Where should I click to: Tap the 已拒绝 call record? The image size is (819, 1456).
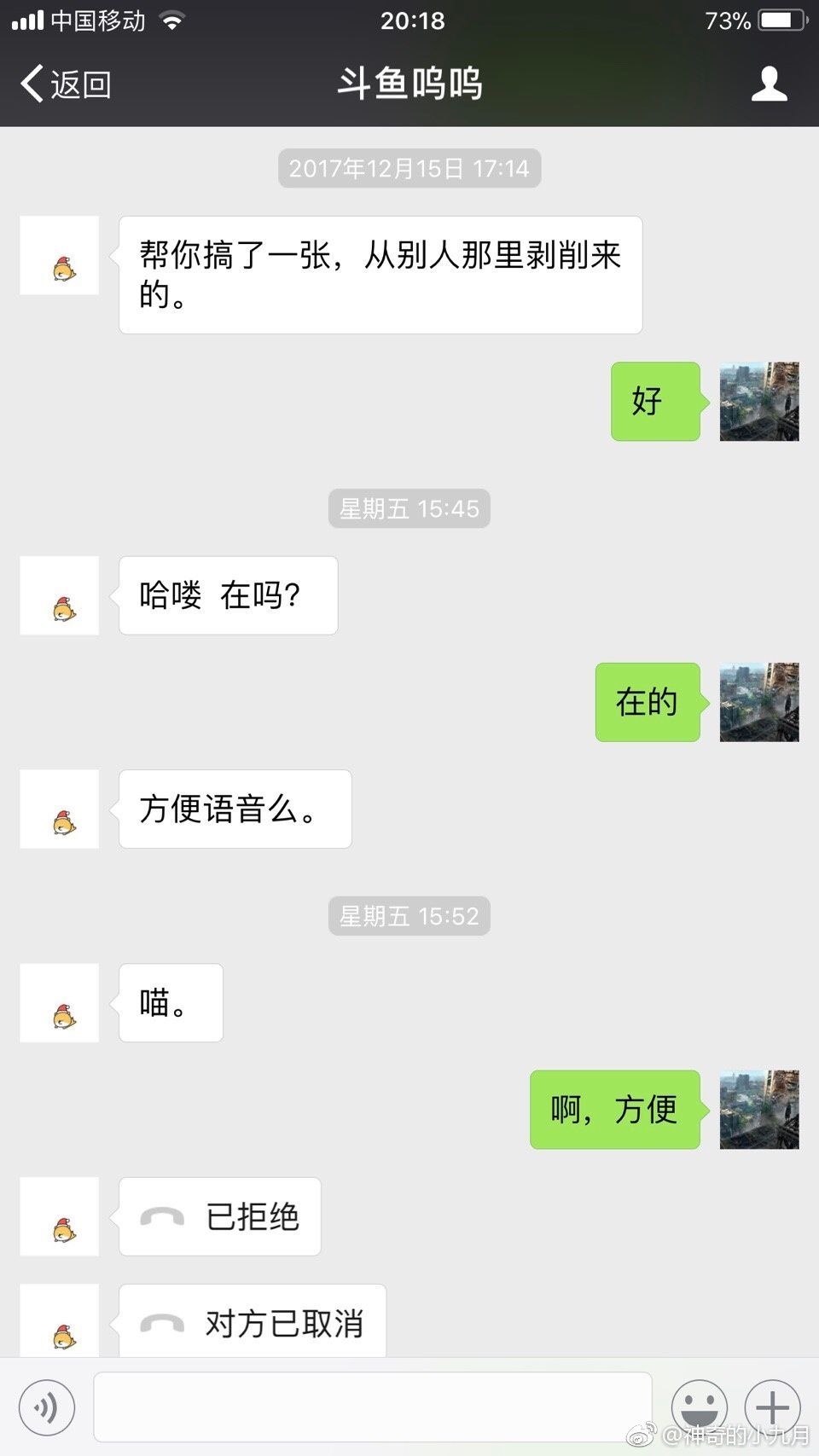coord(220,1217)
